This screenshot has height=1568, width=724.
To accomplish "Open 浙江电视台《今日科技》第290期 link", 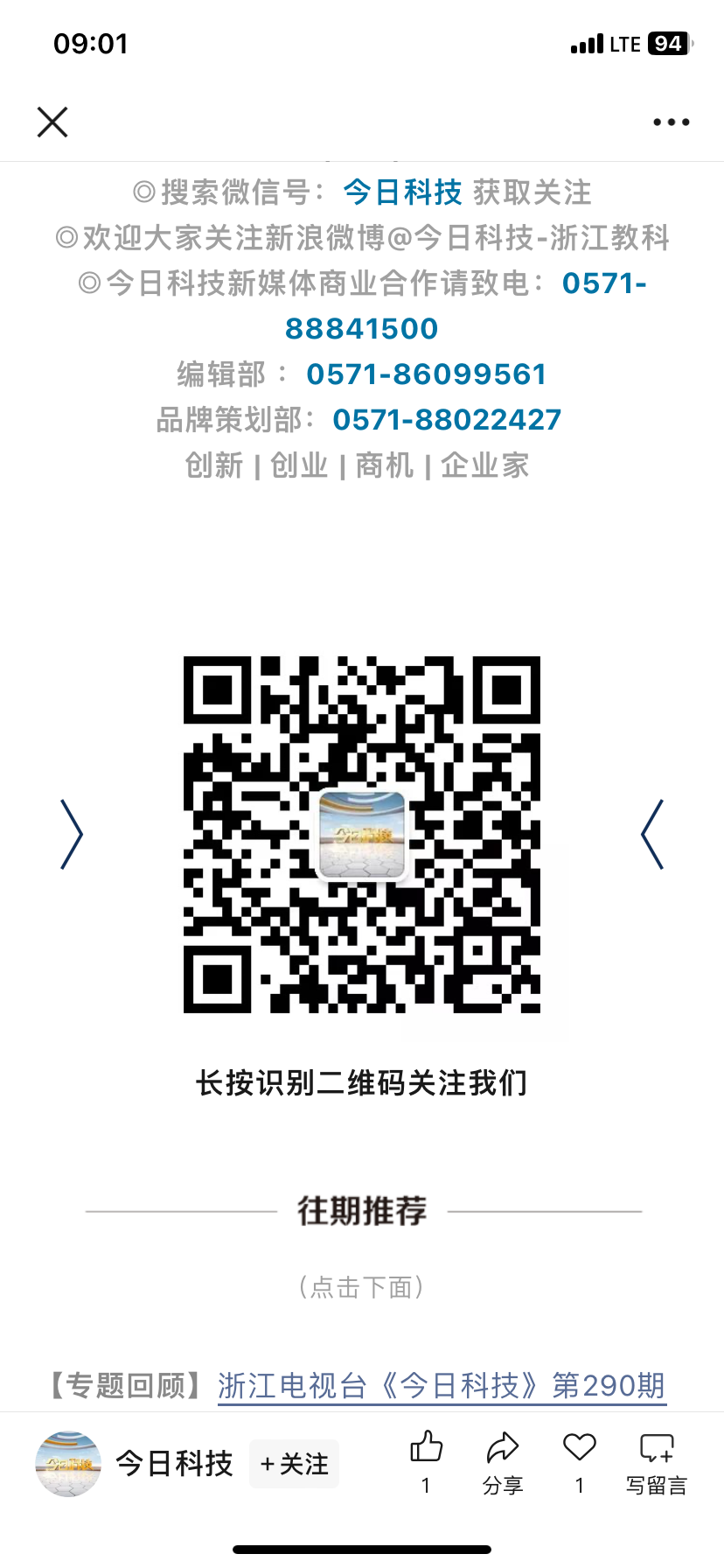I will tap(442, 1386).
